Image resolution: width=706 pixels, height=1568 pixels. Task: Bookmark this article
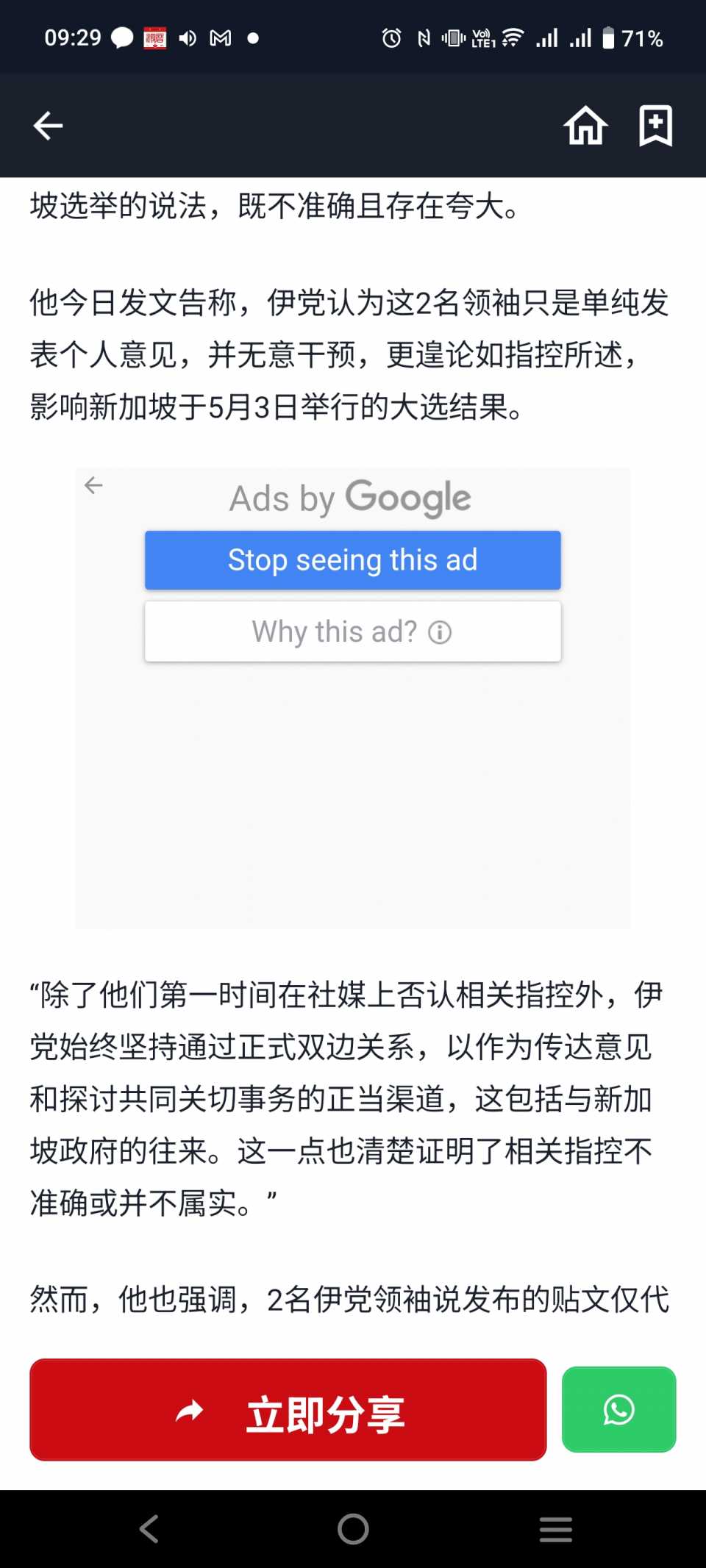(655, 126)
